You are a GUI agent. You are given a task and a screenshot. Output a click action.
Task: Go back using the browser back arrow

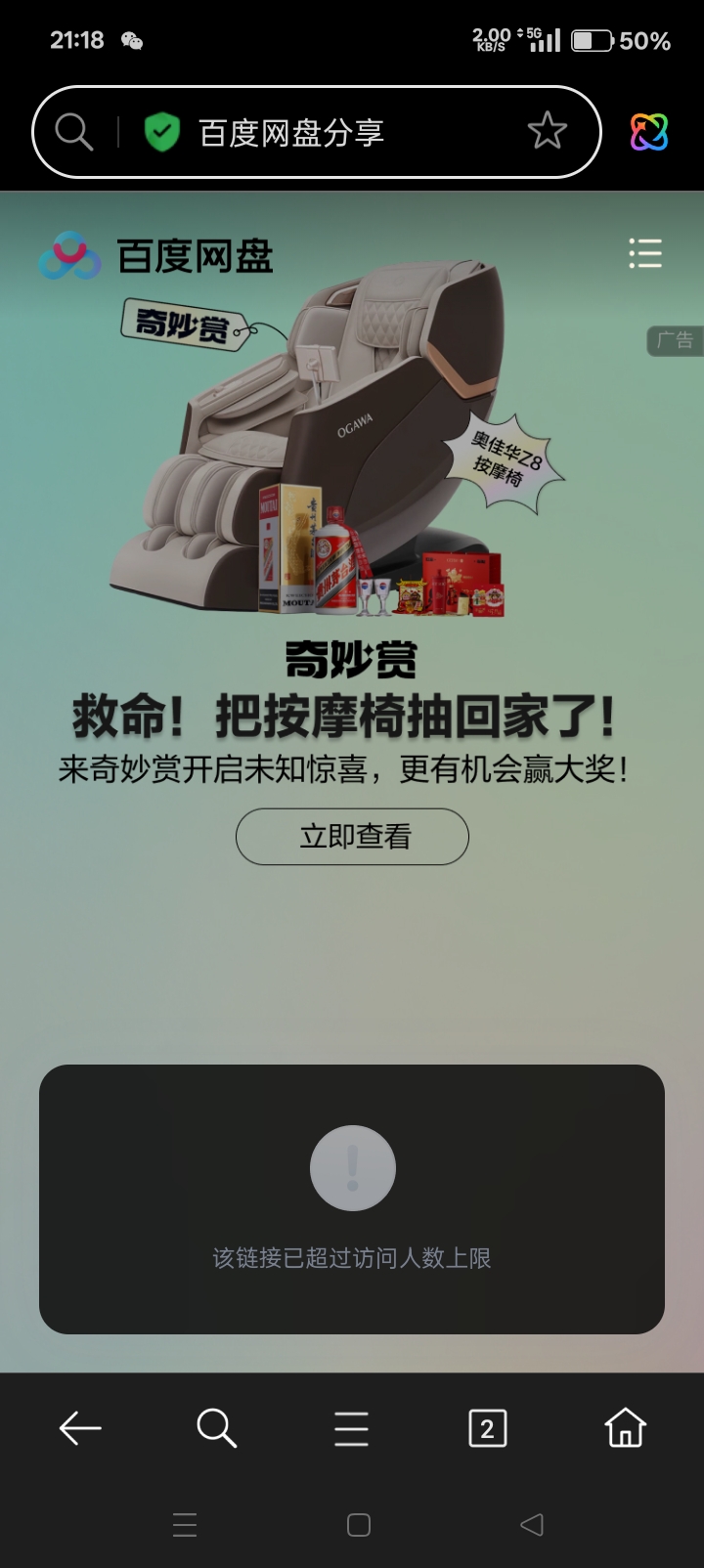[x=80, y=1429]
